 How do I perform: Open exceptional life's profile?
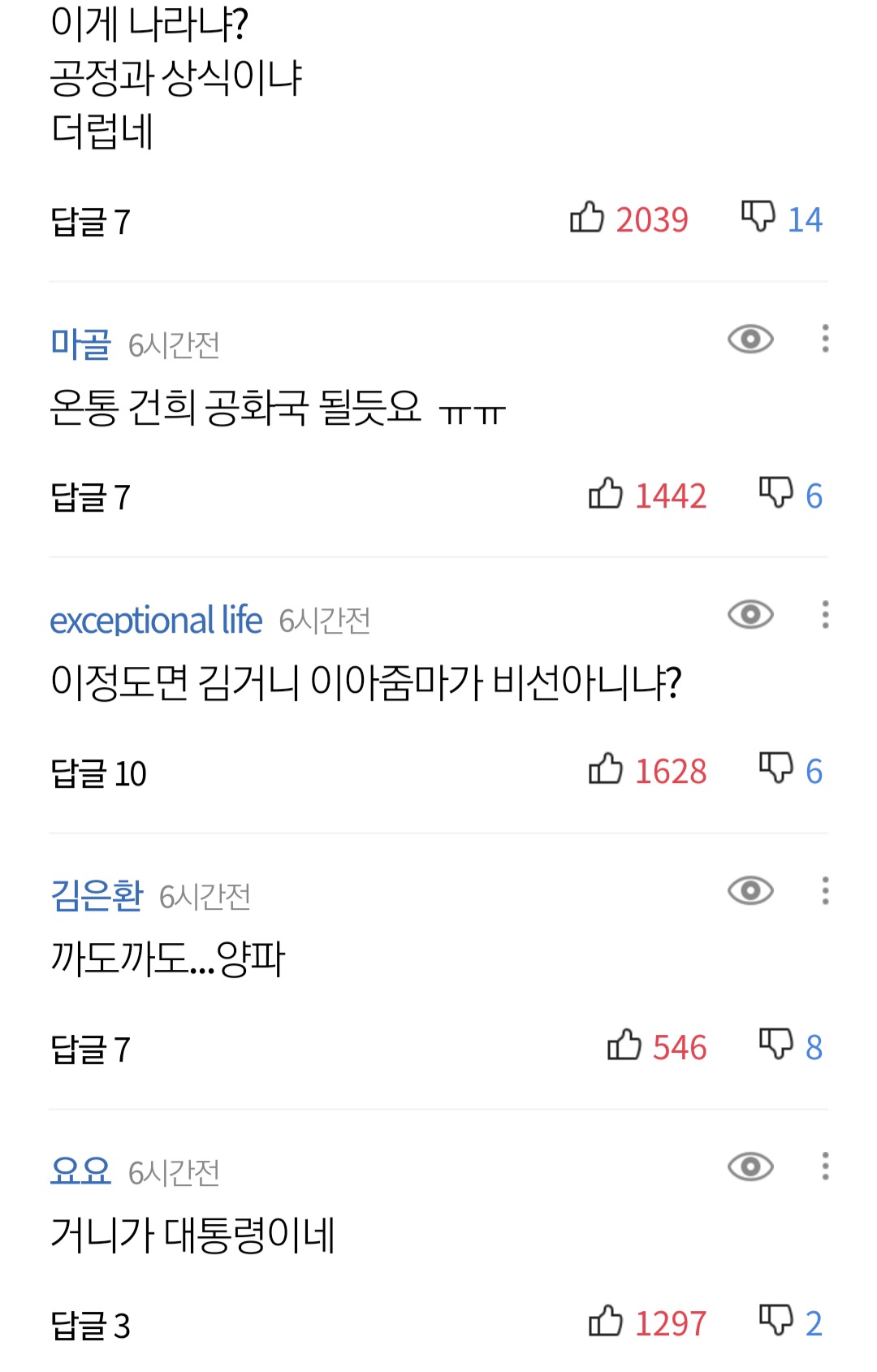click(155, 621)
